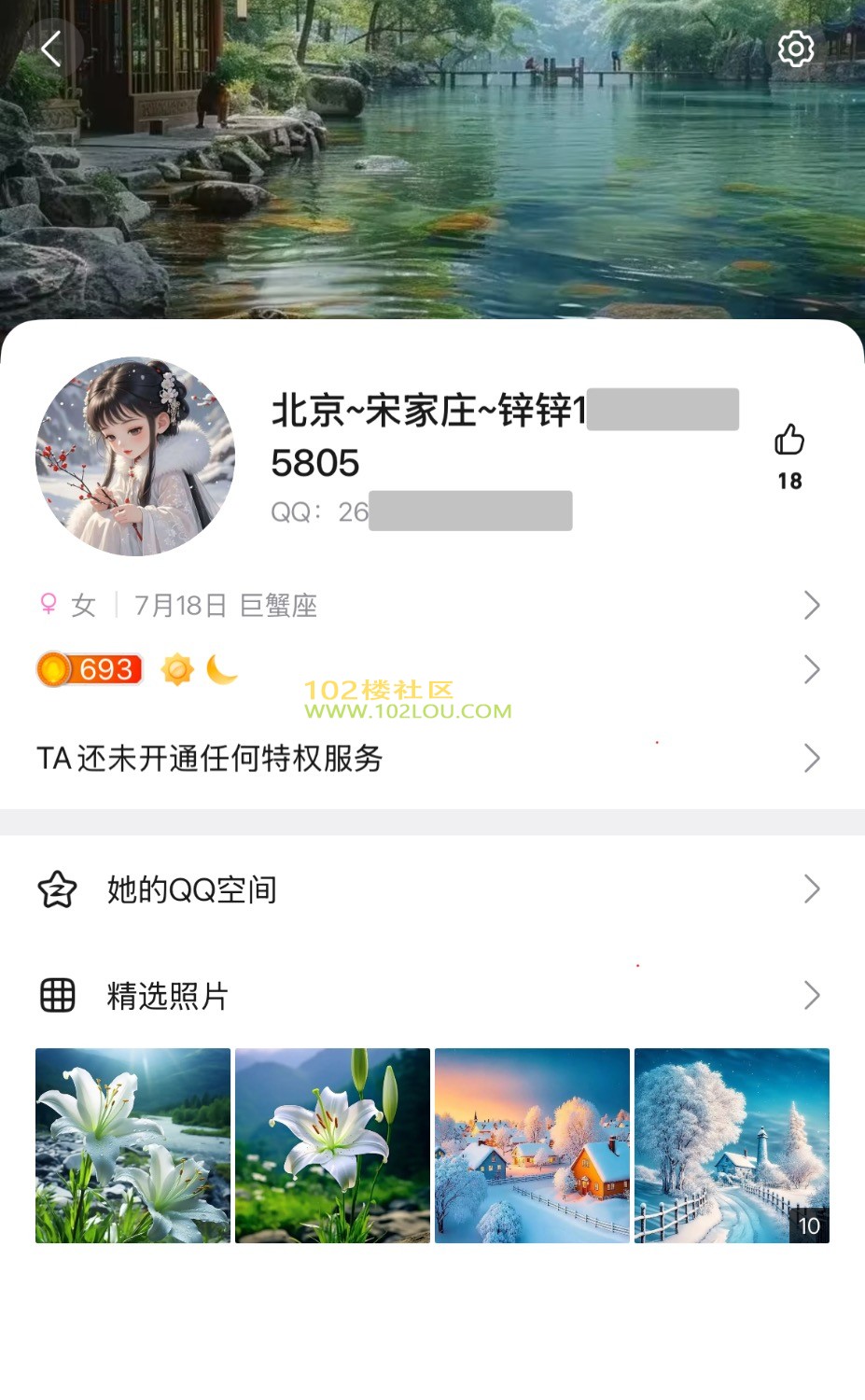Like this profile with the thumbs-up

pos(789,440)
